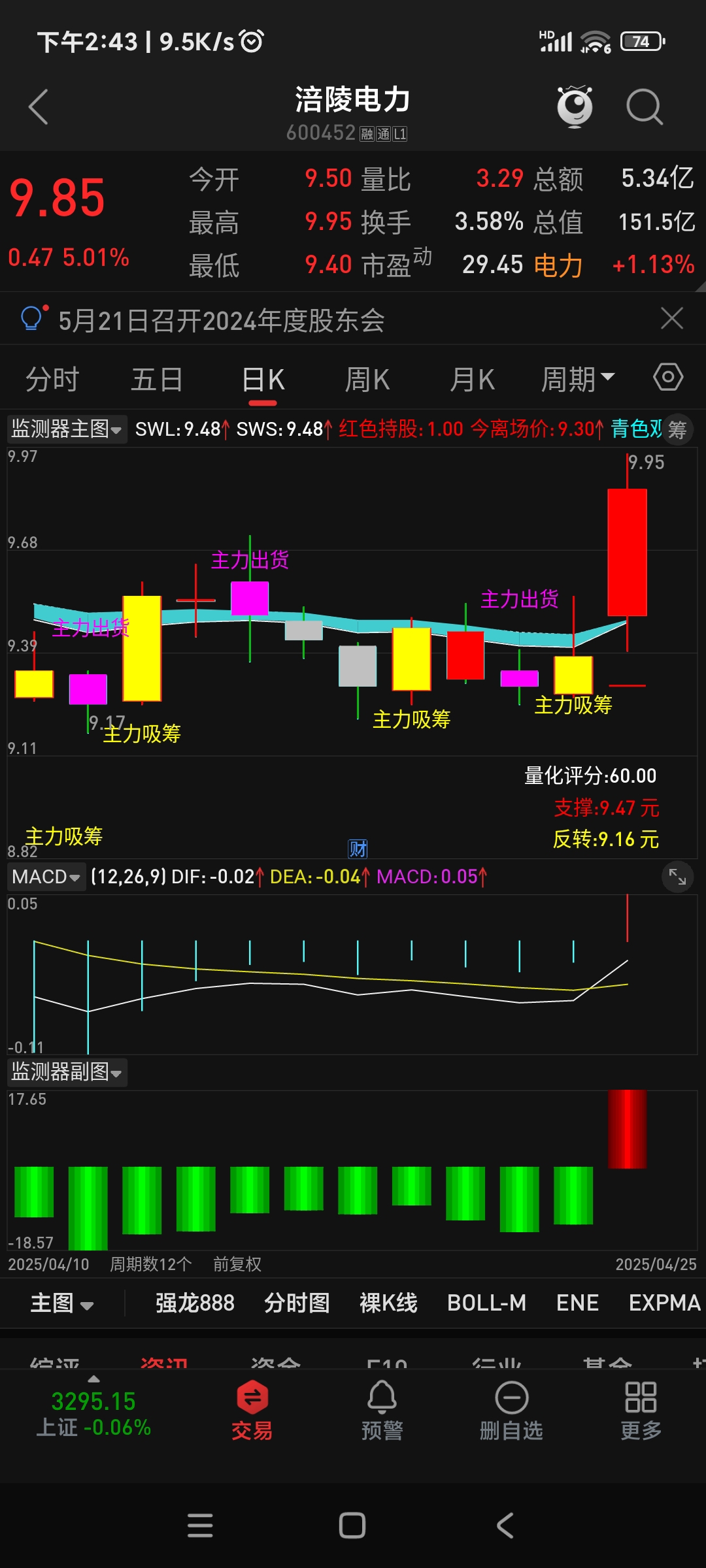Open the MACD indicator dropdown
706x1568 pixels.
coord(46,877)
